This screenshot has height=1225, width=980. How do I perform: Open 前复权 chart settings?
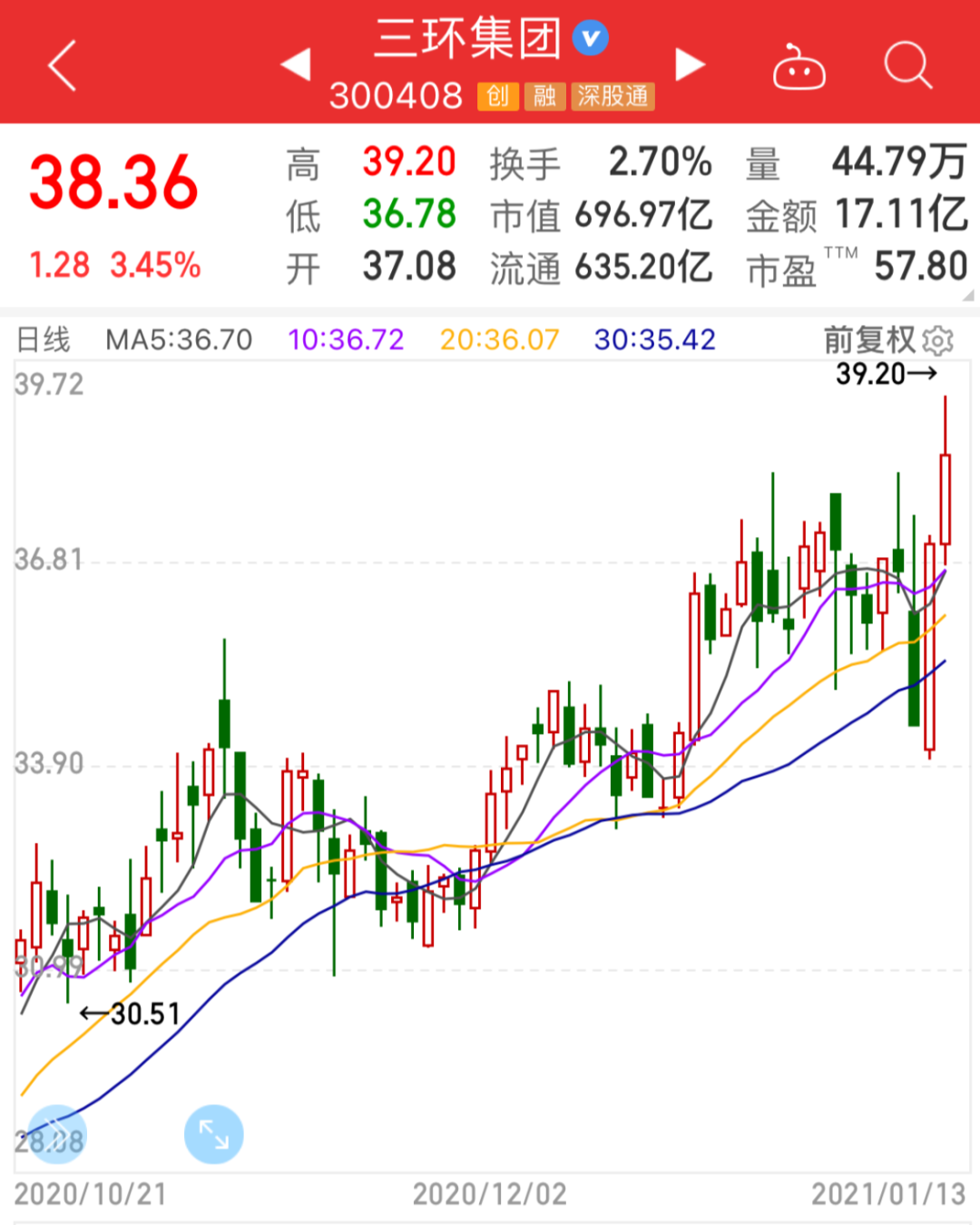937,340
